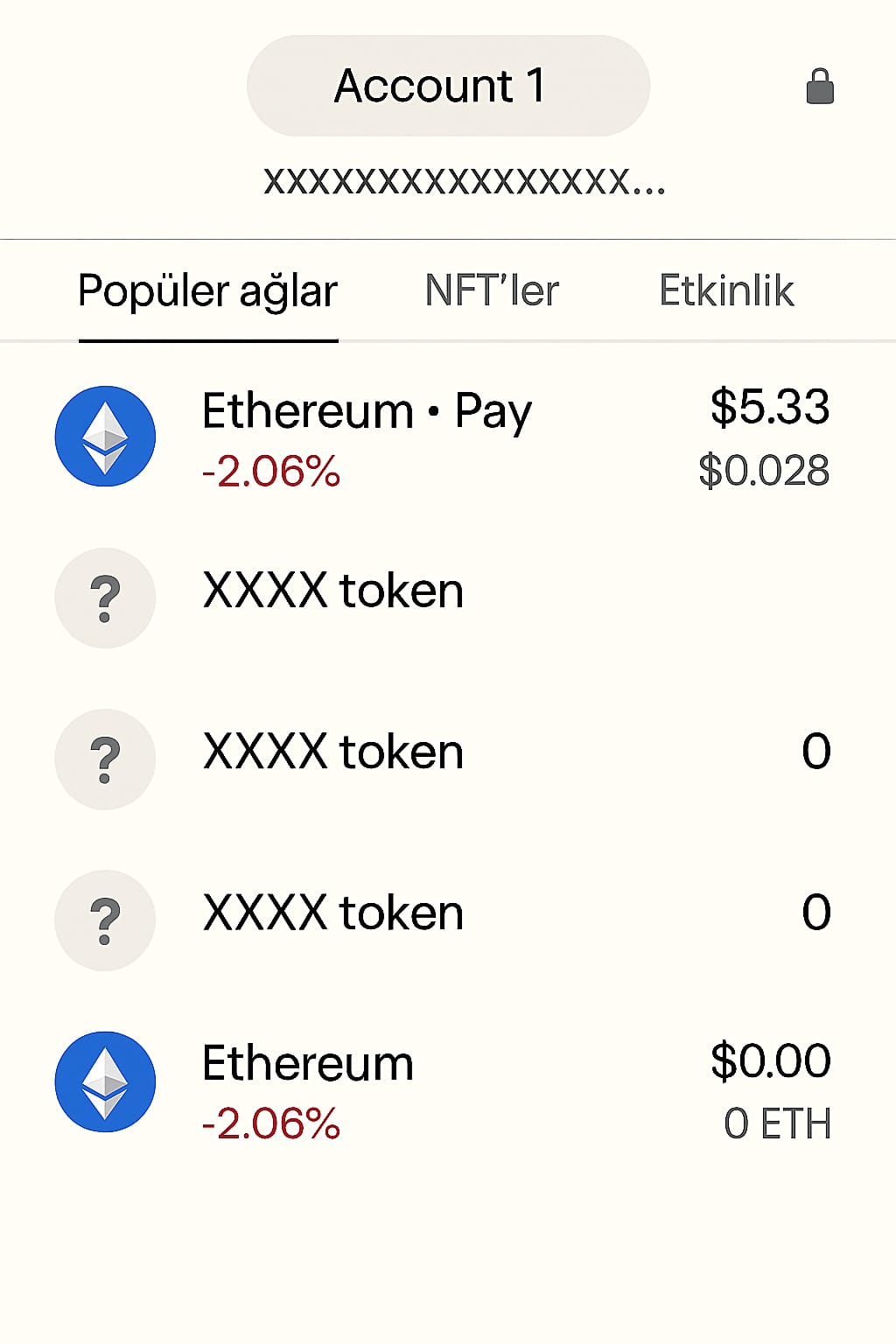The width and height of the screenshot is (896, 1344).
Task: Click the Ethereum diamond logo at row bottom
Action: [104, 1081]
